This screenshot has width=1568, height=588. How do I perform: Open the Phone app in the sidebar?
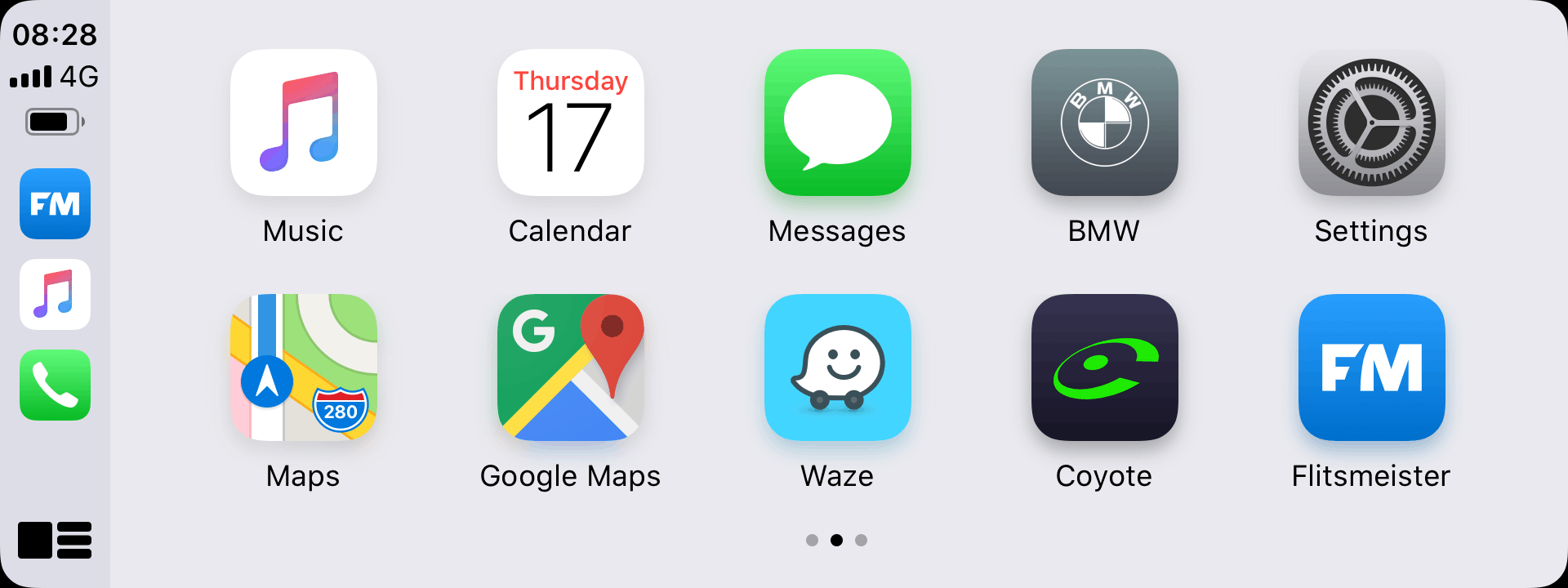tap(55, 385)
